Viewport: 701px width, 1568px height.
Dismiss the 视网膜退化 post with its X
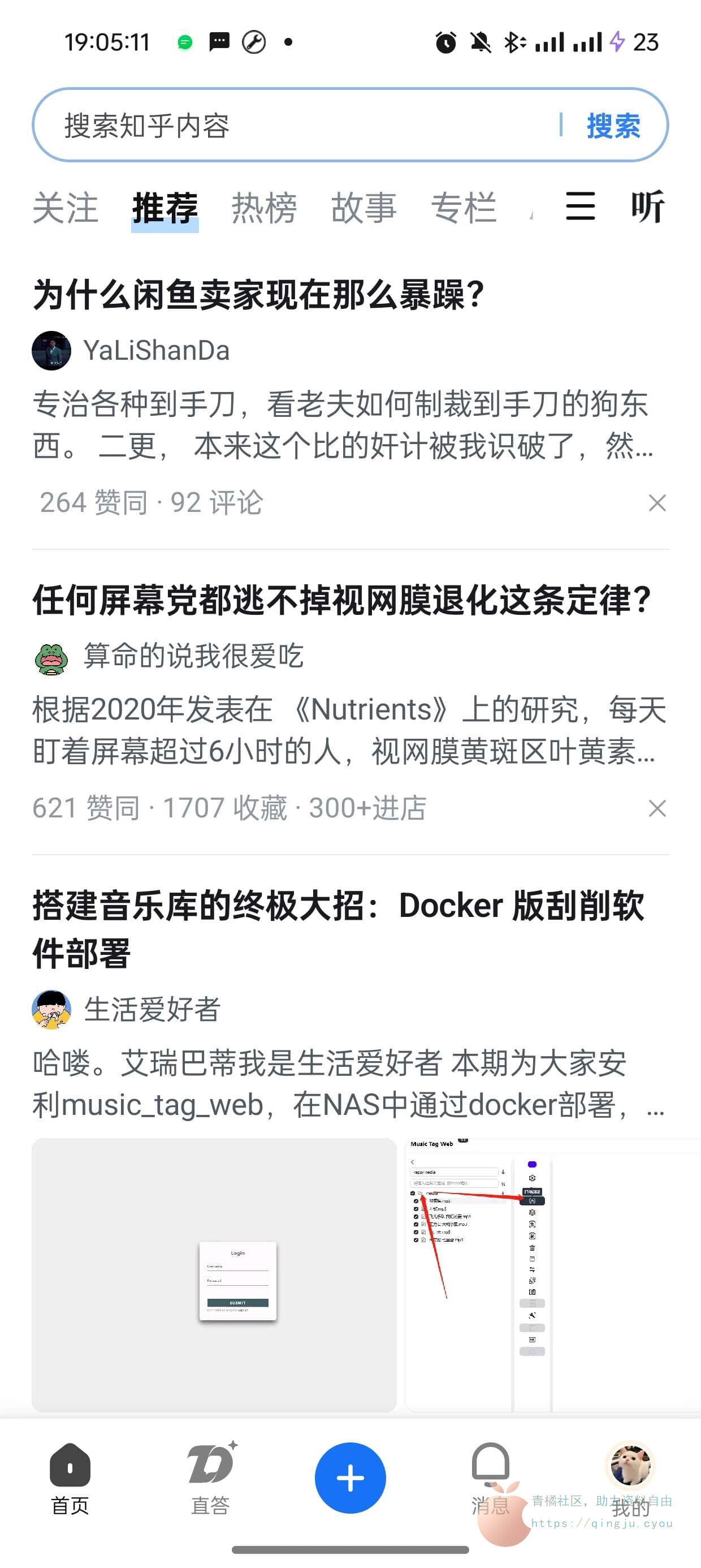tap(657, 808)
